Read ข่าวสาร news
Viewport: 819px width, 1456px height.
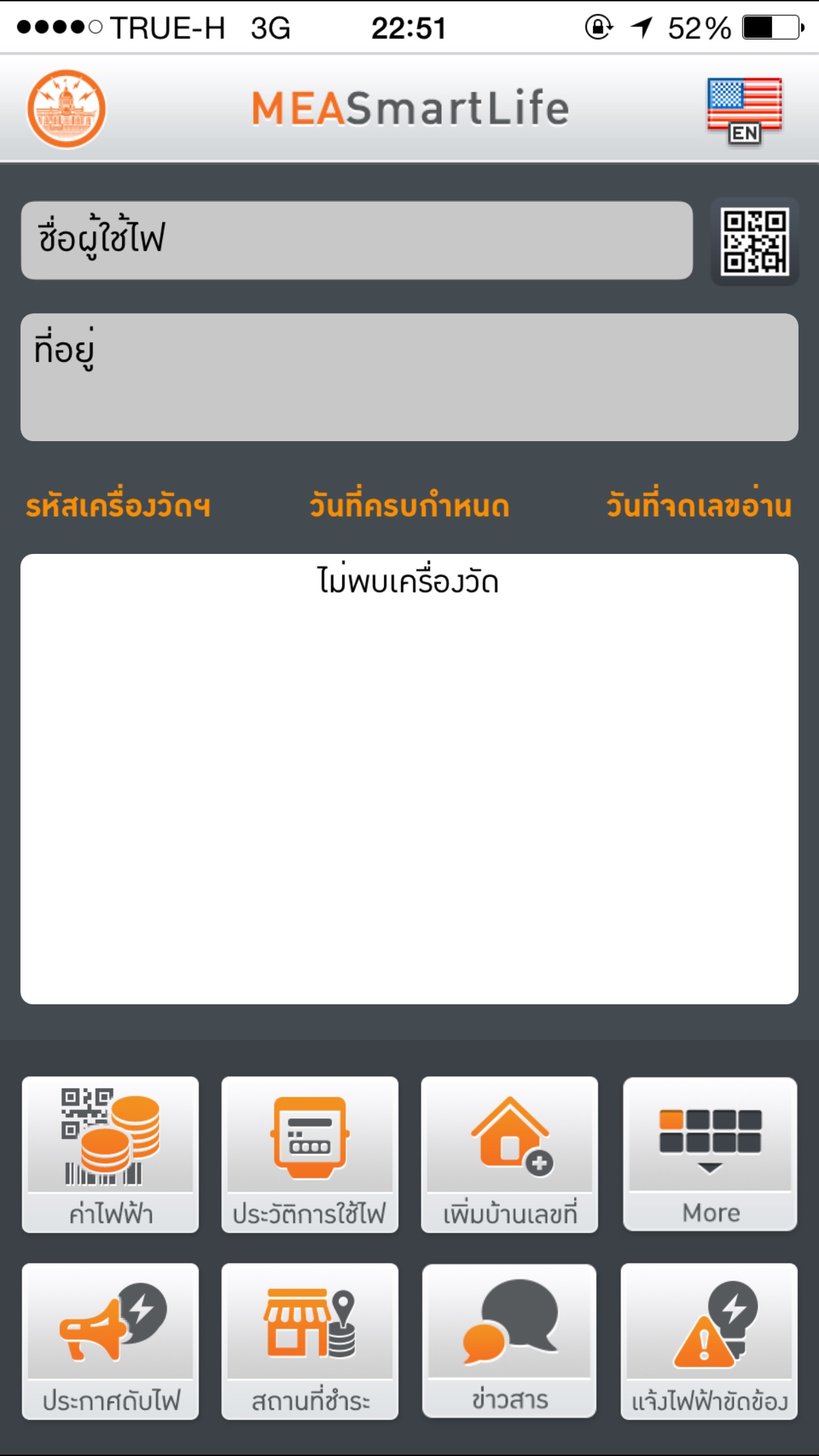click(509, 1341)
